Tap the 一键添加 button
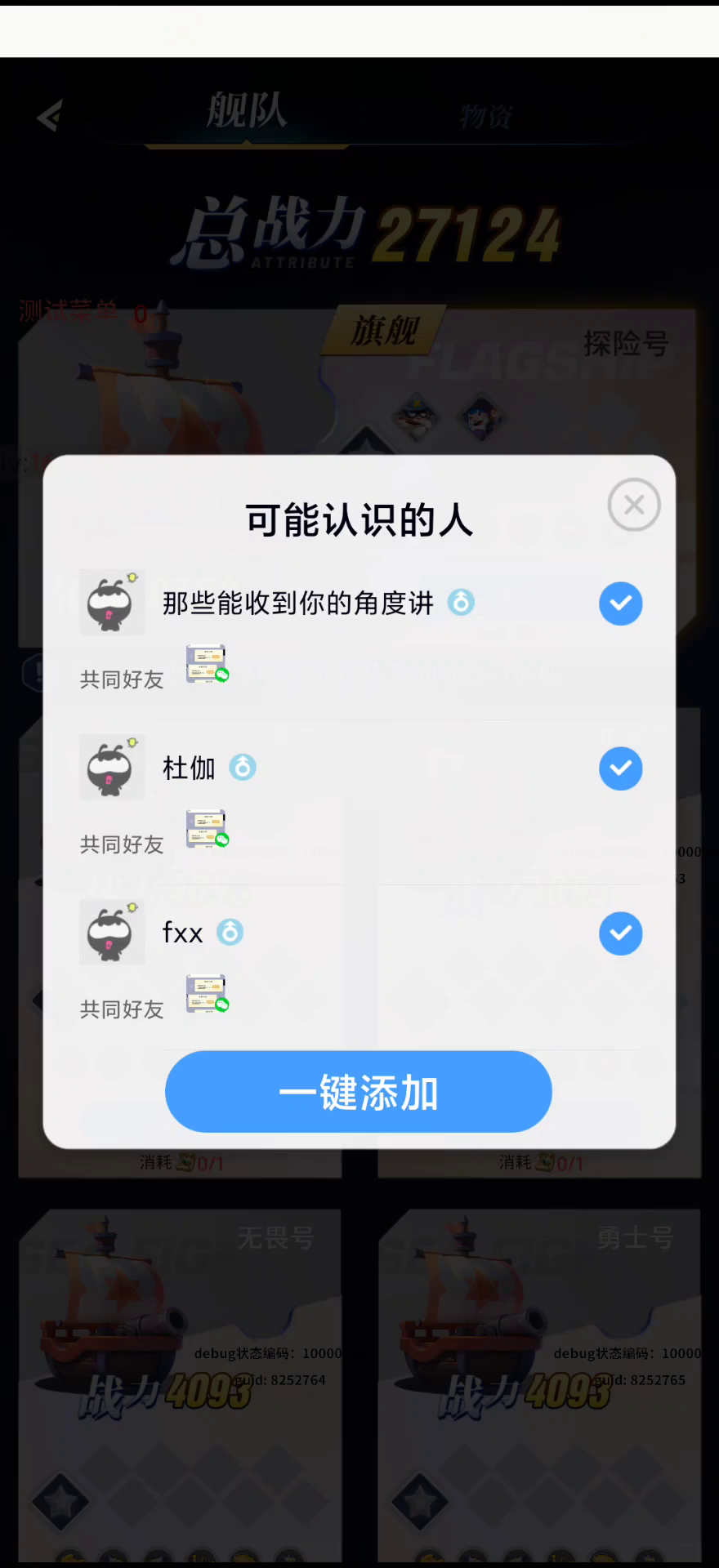 tap(359, 1092)
